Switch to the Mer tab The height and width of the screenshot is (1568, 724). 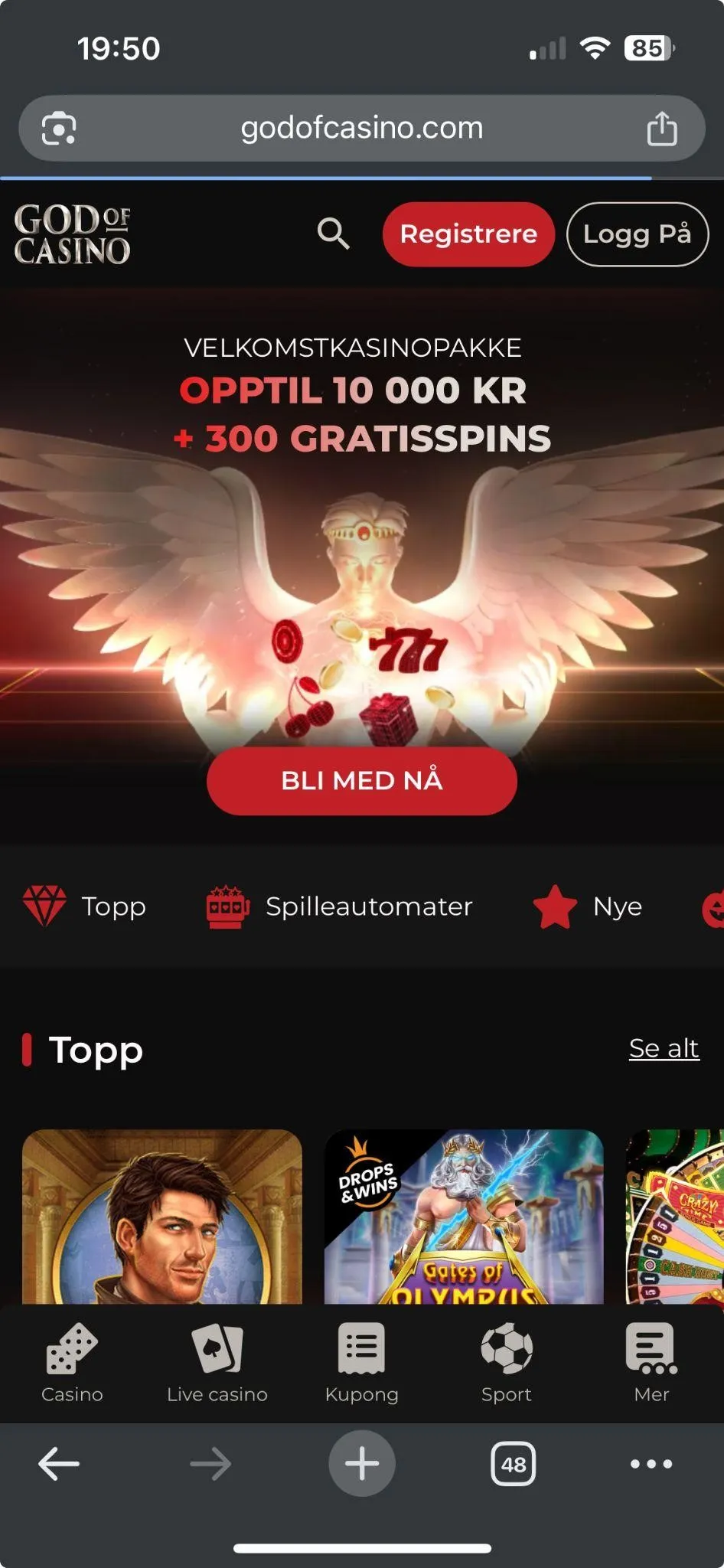(x=650, y=1351)
